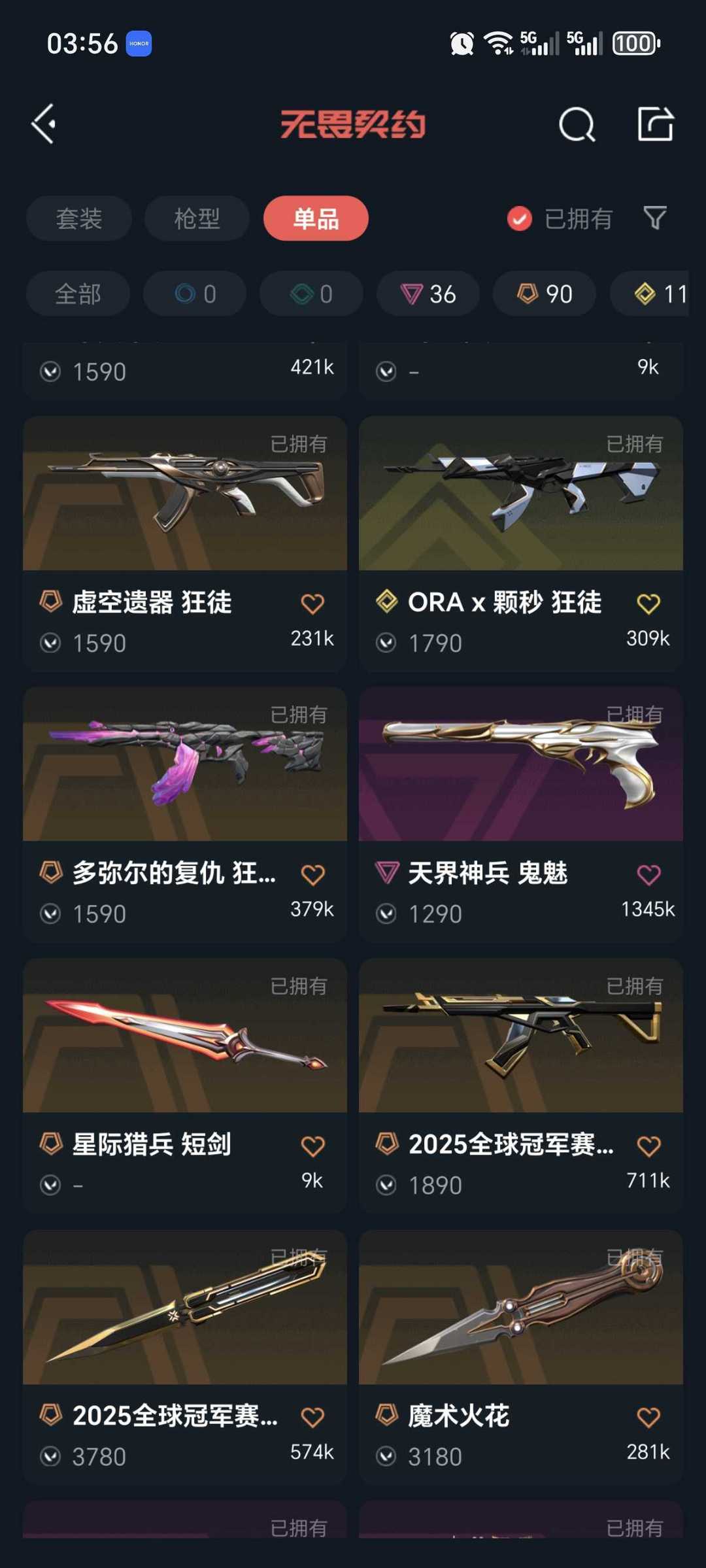Image resolution: width=706 pixels, height=1568 pixels.
Task: Select the gold rarity filter showing 11
Action: [656, 294]
